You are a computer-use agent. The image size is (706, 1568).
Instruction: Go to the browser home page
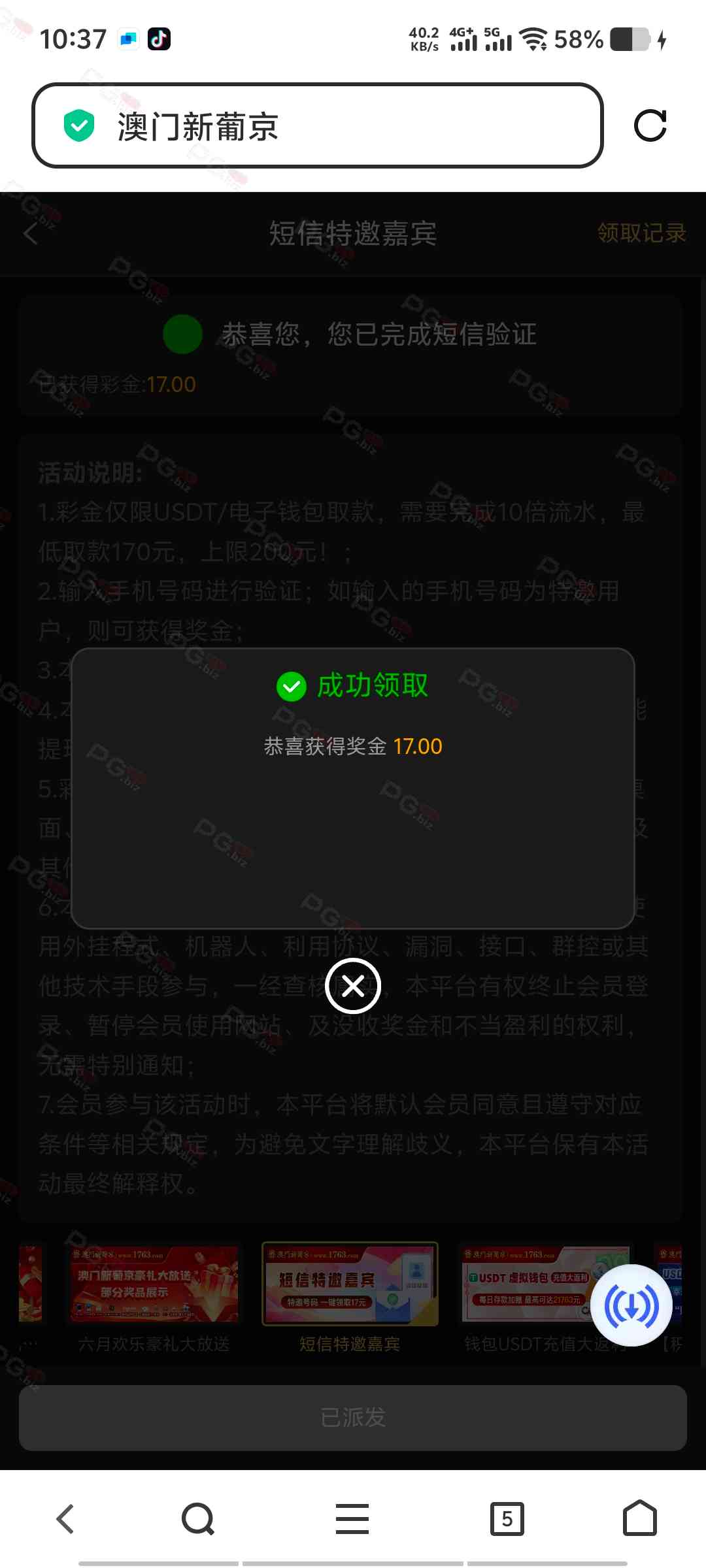click(x=640, y=1518)
